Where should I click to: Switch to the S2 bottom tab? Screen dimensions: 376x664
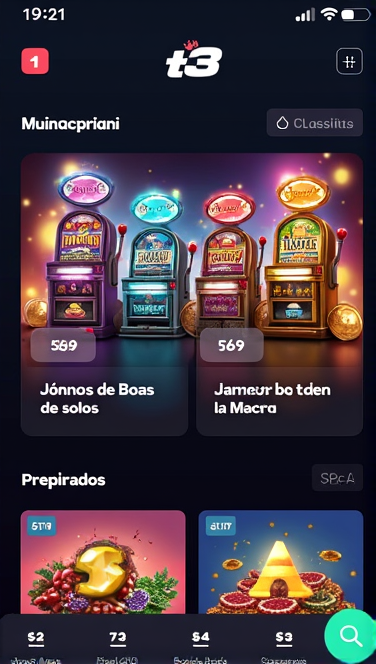36,644
